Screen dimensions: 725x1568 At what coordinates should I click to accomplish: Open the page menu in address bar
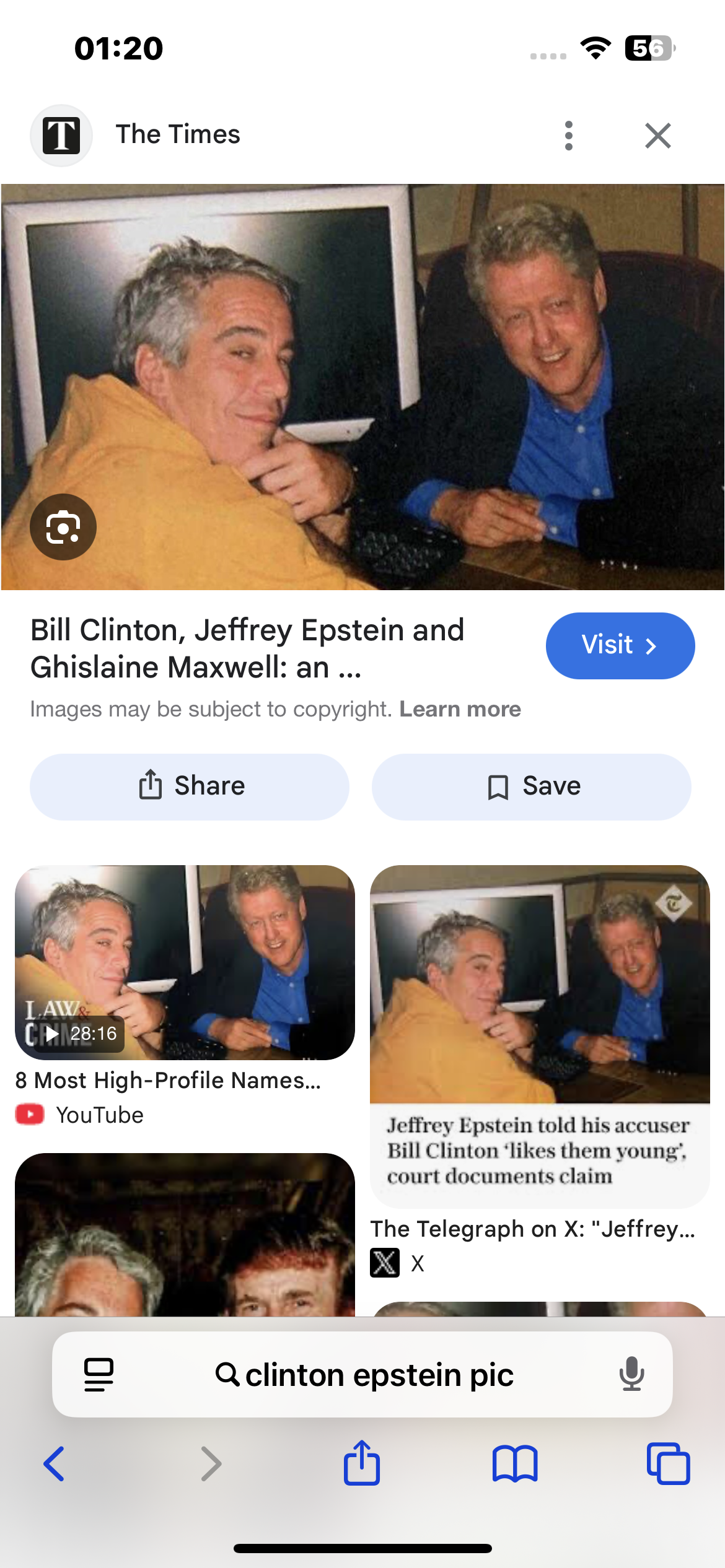(99, 1375)
